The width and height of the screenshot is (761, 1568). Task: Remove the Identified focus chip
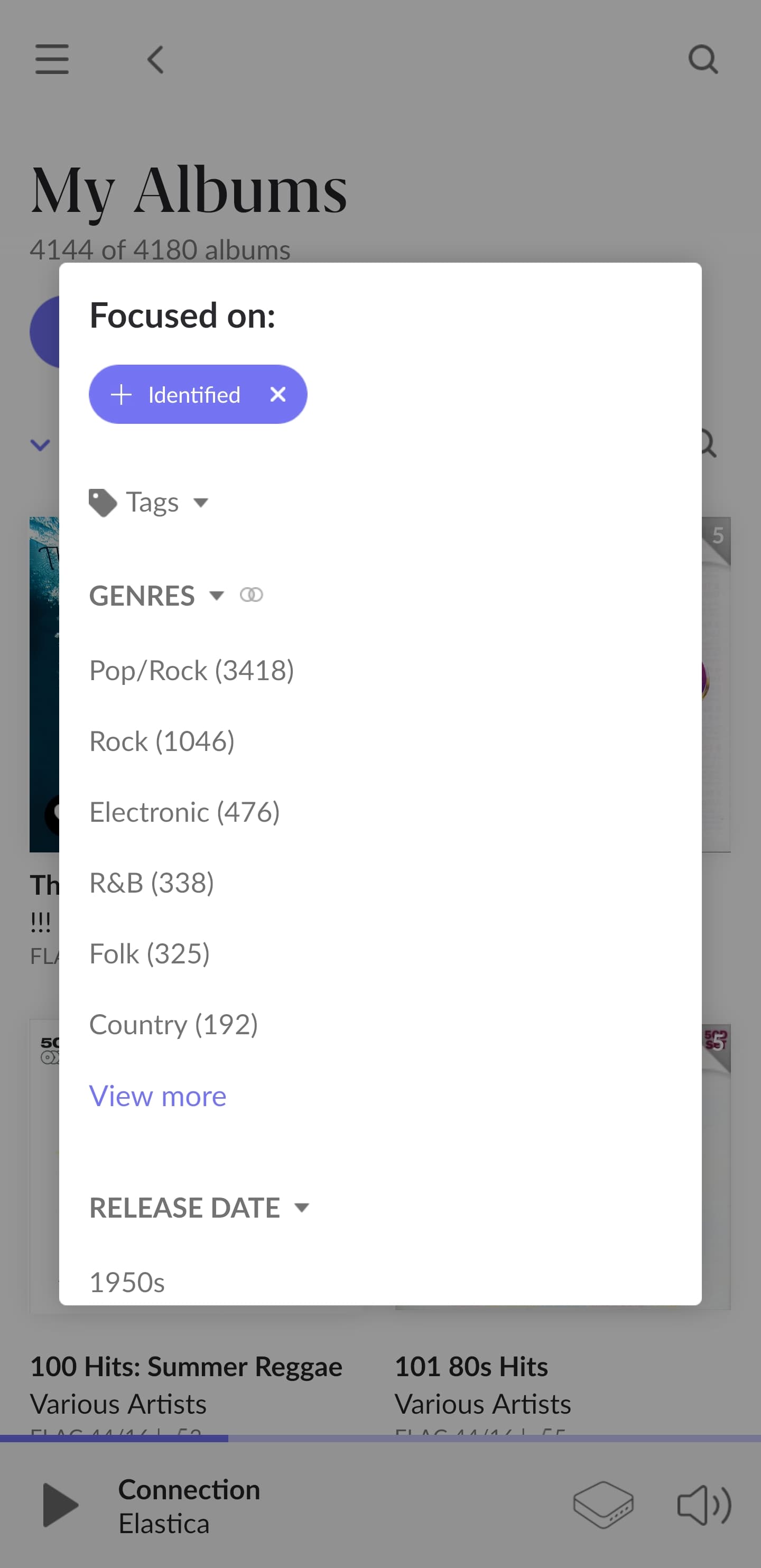click(277, 394)
